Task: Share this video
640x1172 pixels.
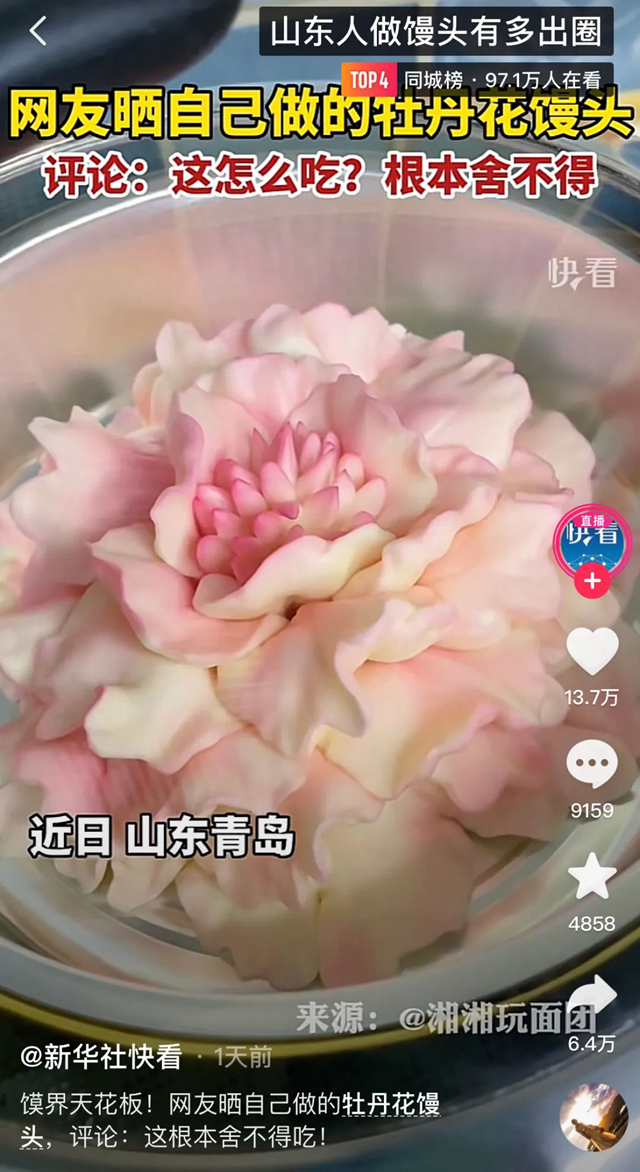Action: pos(592,993)
